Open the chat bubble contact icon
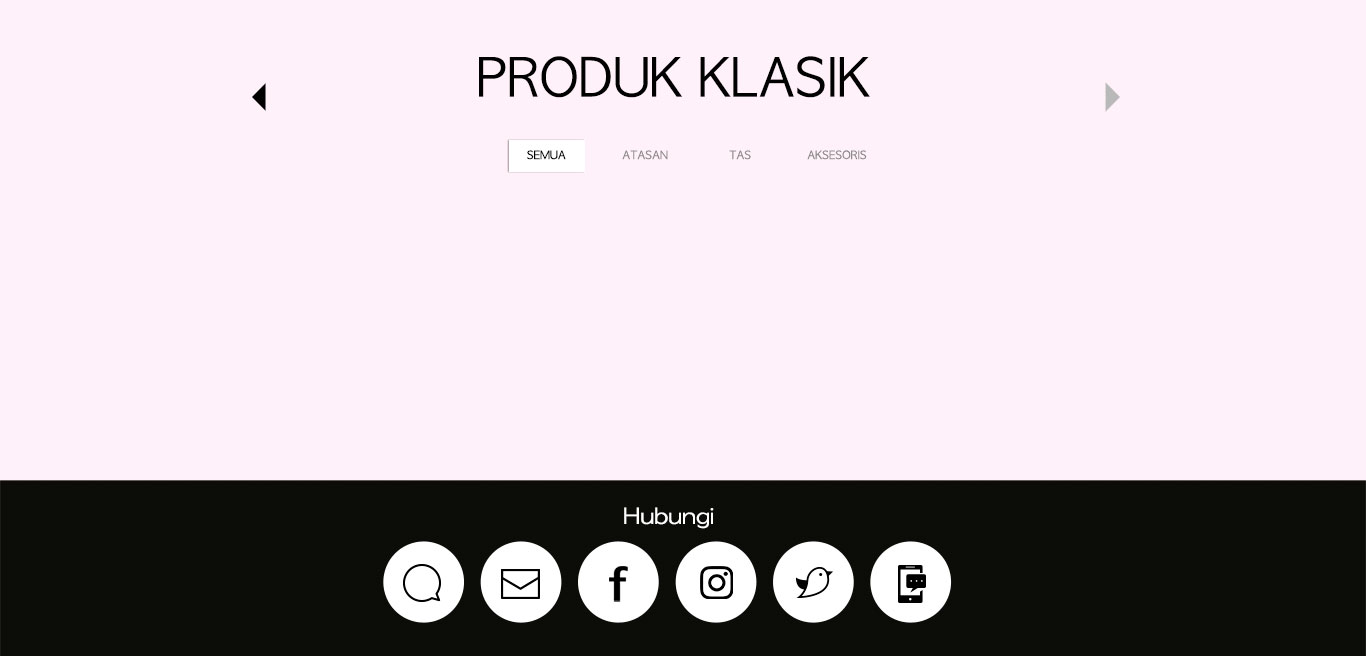 (x=423, y=582)
